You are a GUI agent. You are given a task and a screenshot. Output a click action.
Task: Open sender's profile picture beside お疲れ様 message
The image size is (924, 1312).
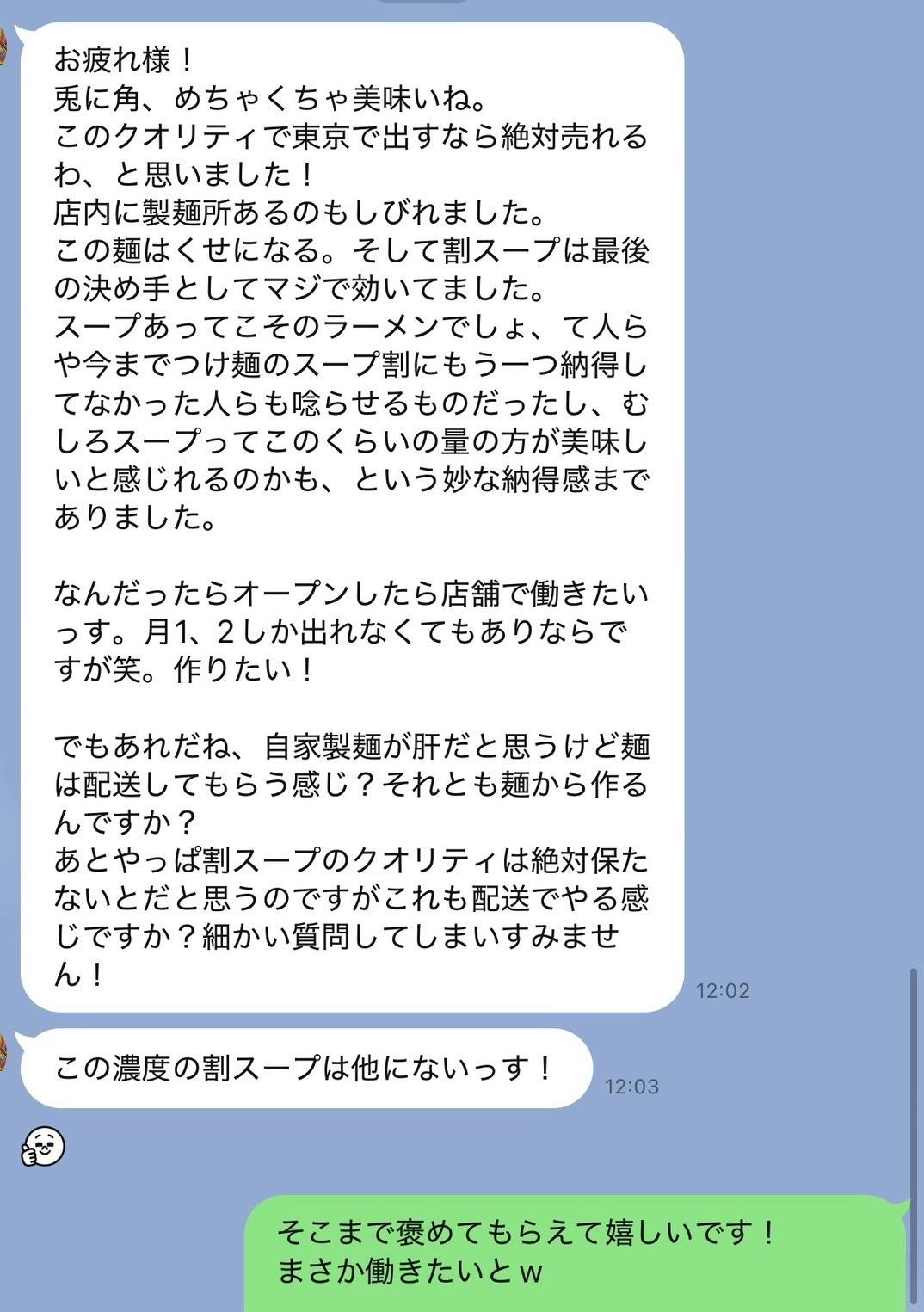4,46
